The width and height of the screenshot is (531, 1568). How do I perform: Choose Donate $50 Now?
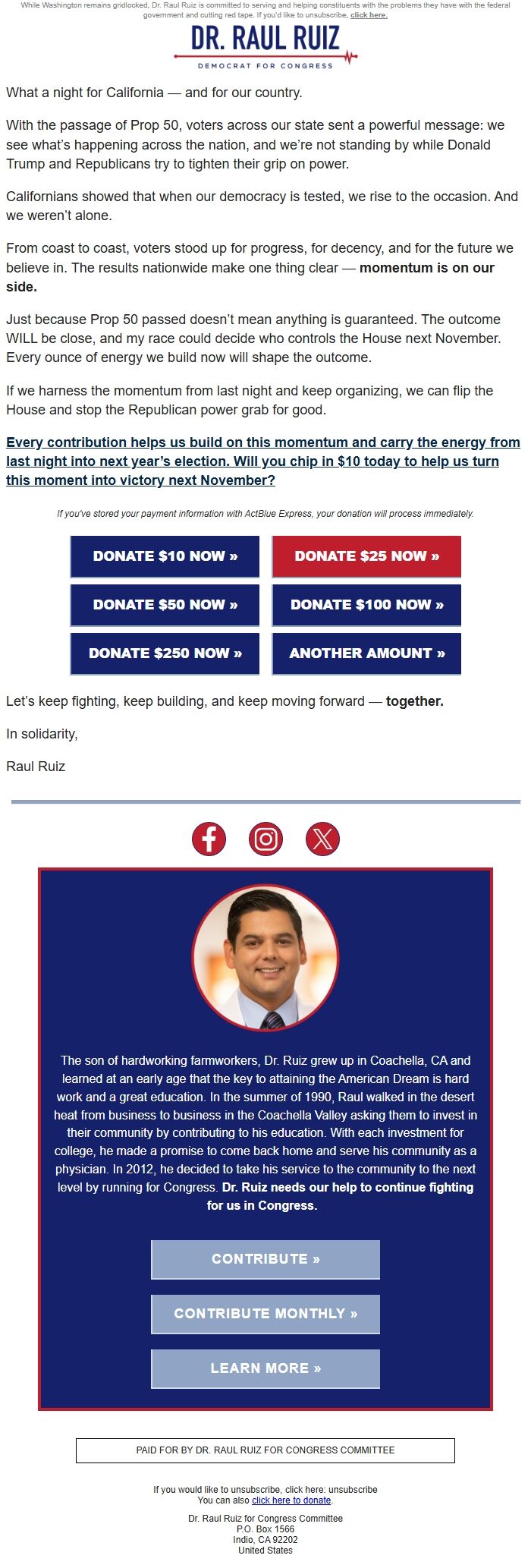[165, 605]
